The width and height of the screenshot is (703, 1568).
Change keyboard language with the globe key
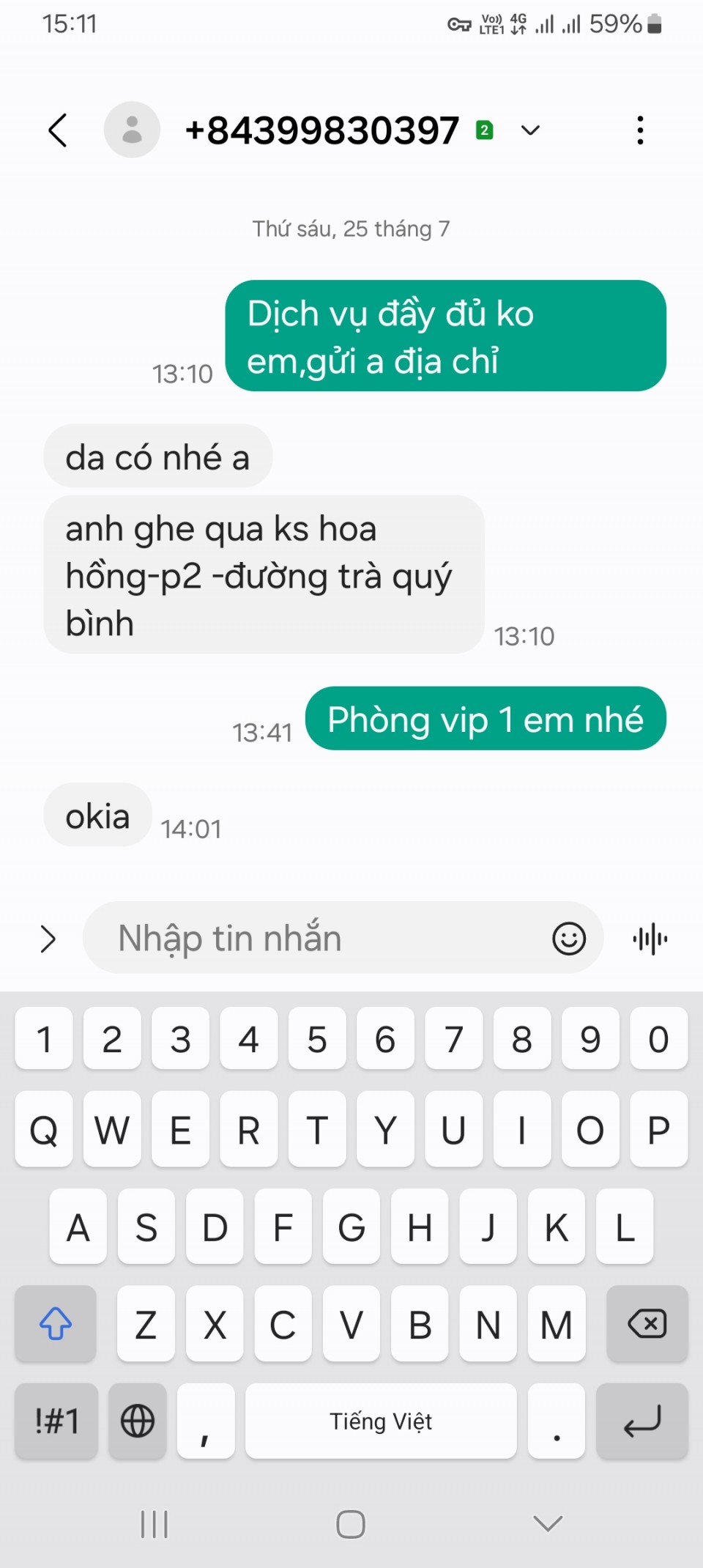pyautogui.click(x=138, y=1421)
